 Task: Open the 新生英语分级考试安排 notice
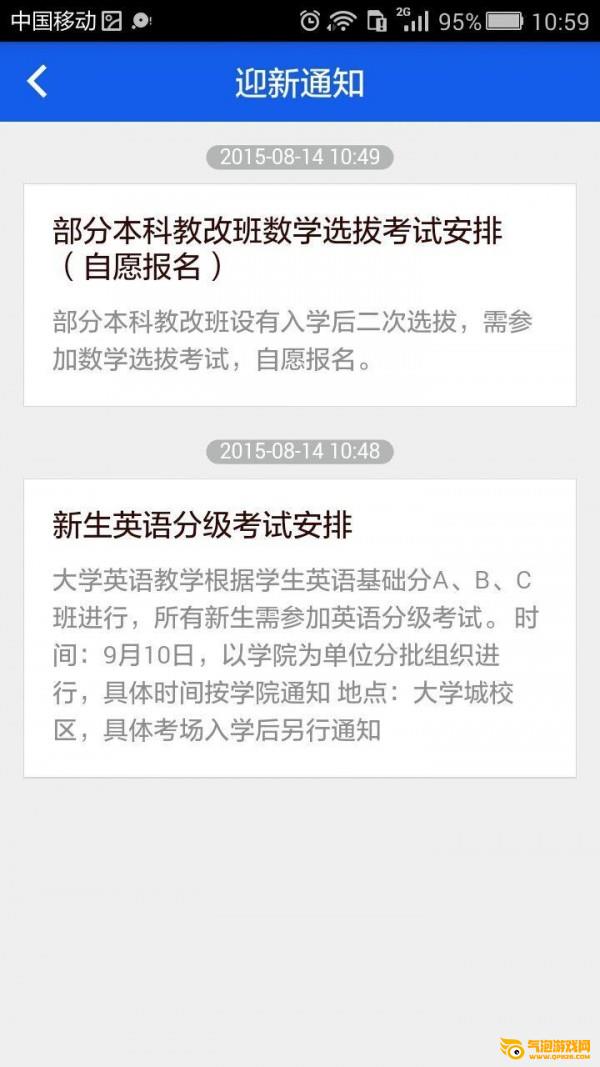[x=300, y=628]
